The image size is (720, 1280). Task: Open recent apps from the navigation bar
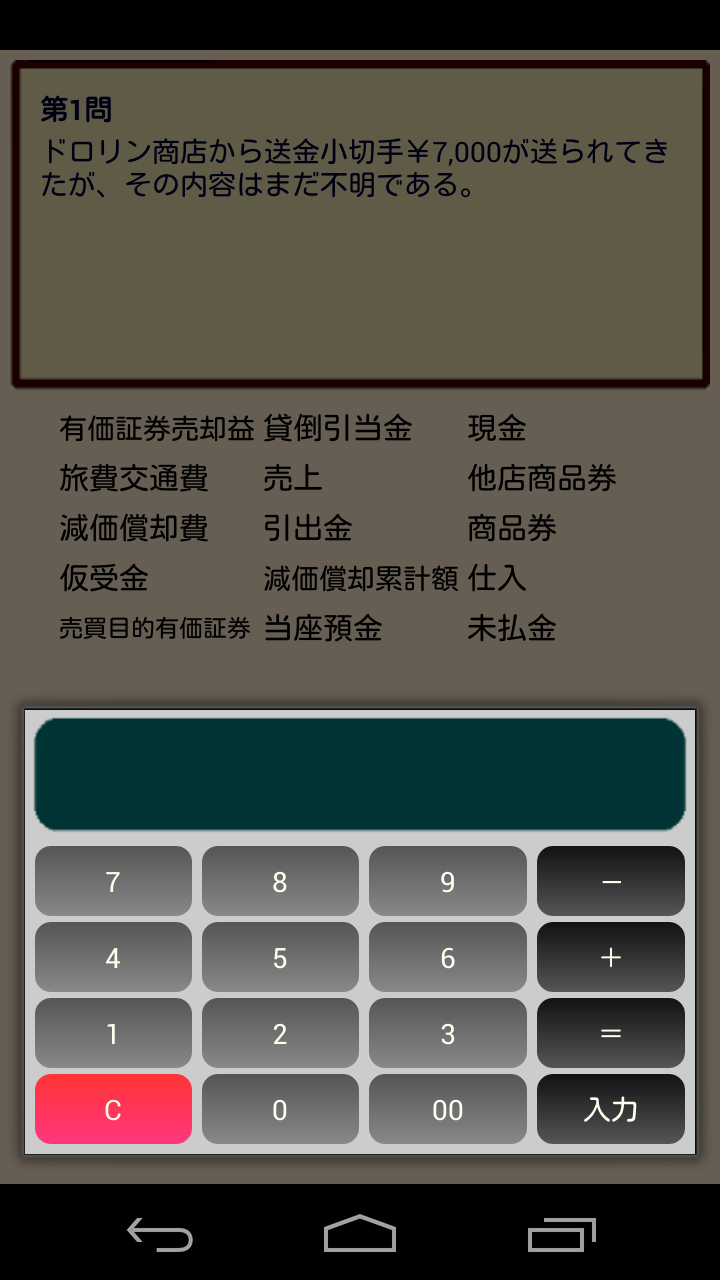(561, 1234)
